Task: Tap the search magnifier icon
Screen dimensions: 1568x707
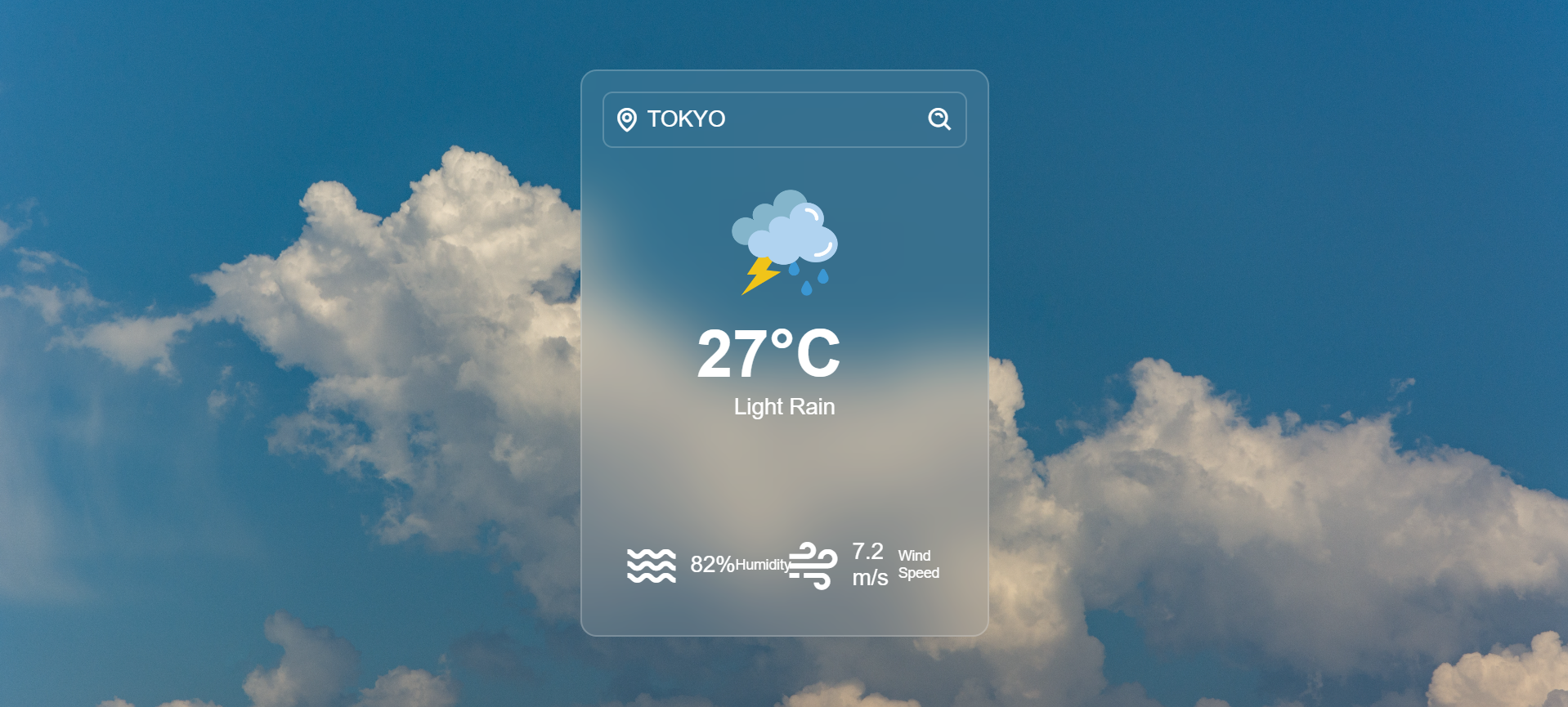Action: click(x=939, y=119)
